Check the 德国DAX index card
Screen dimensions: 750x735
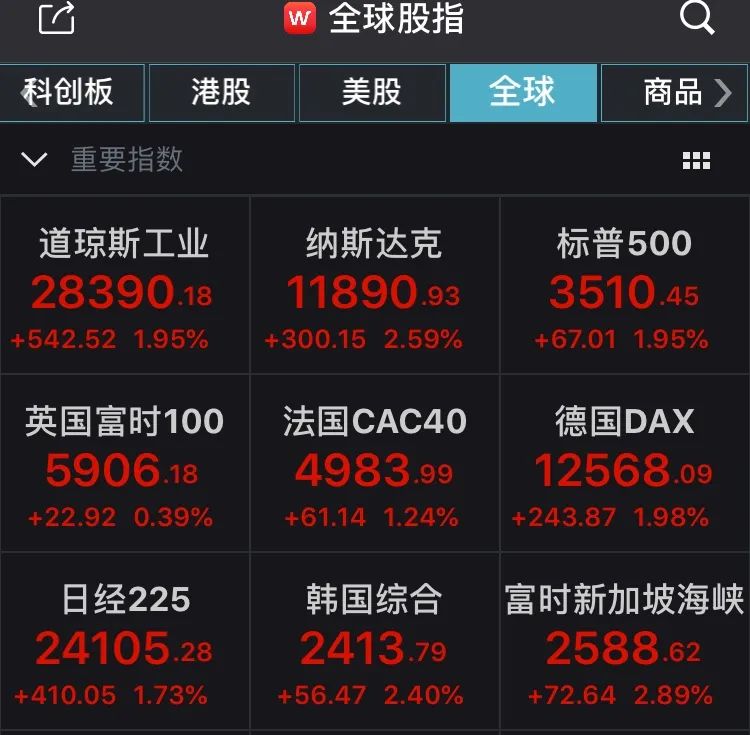tap(624, 464)
